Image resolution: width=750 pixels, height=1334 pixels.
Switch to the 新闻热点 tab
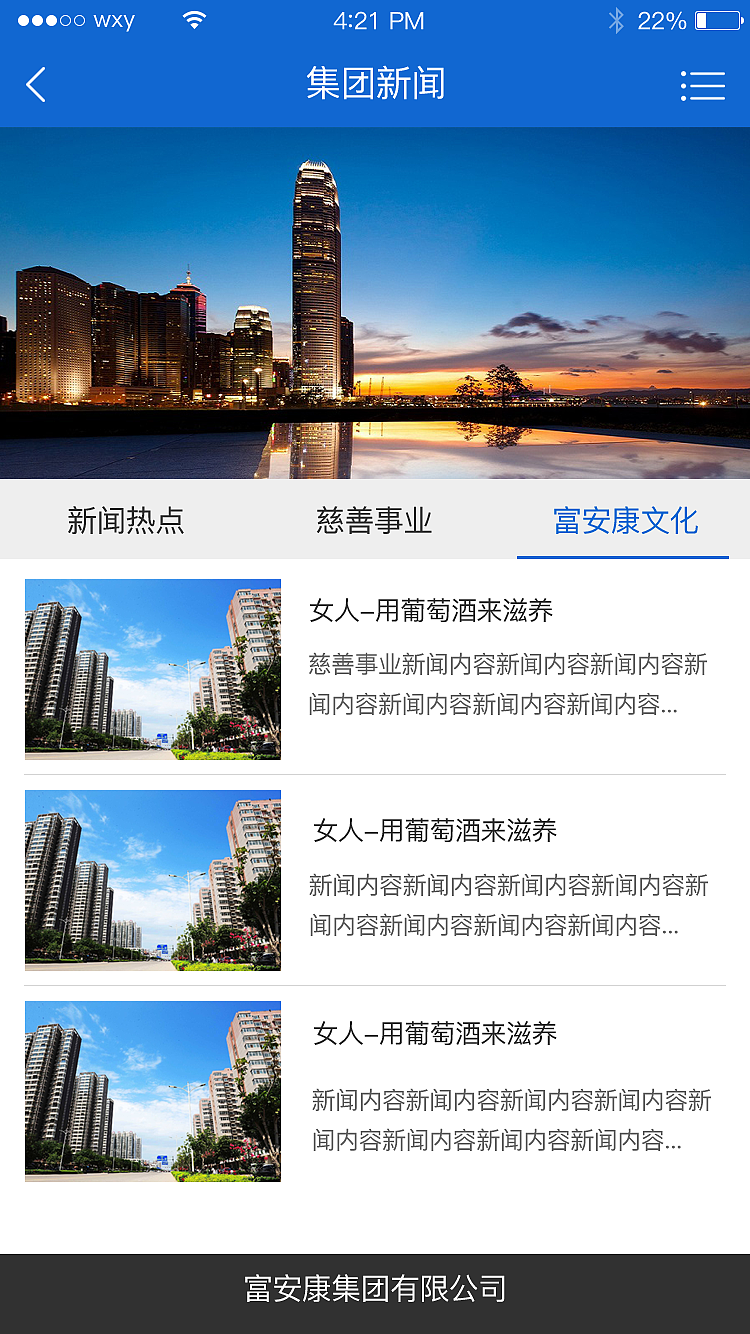pos(125,521)
